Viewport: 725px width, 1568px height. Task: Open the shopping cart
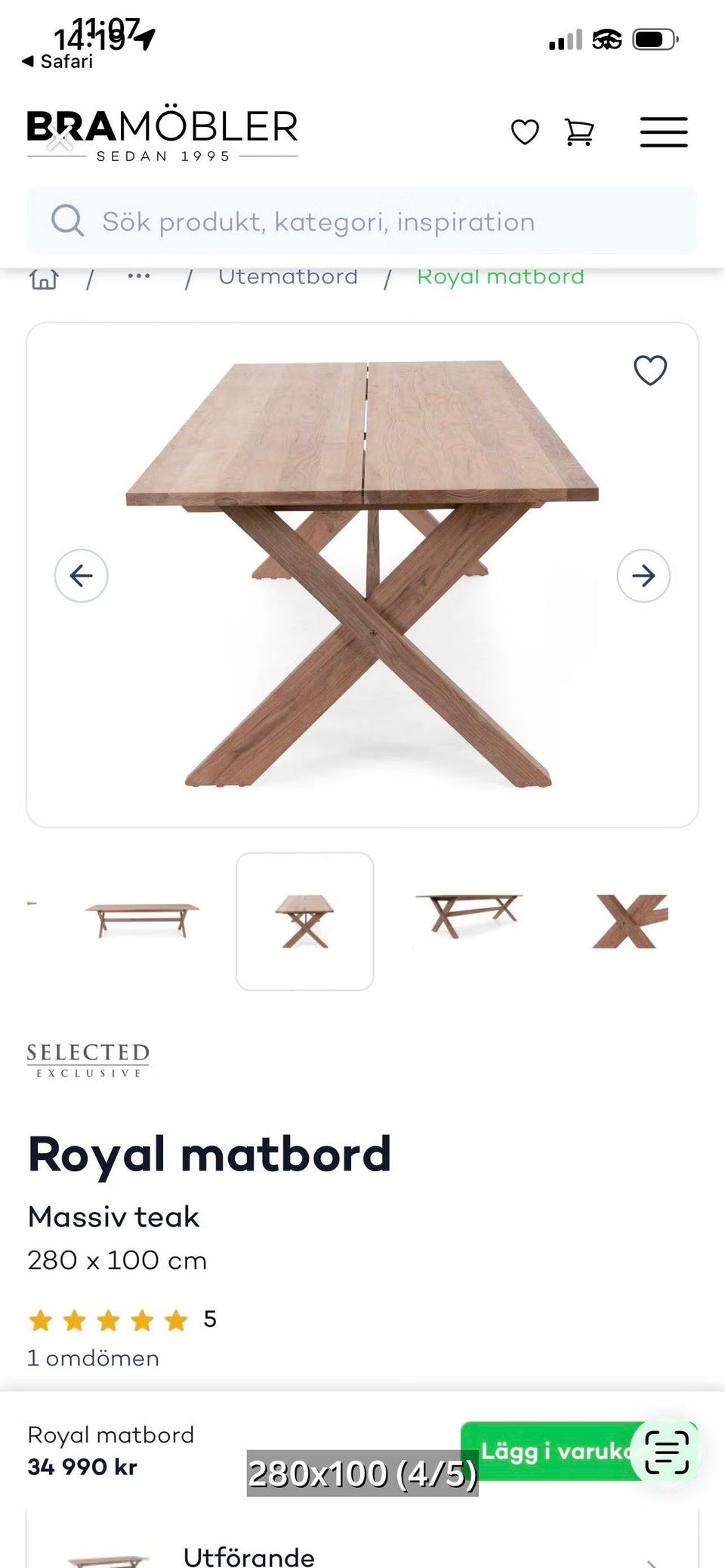[579, 132]
